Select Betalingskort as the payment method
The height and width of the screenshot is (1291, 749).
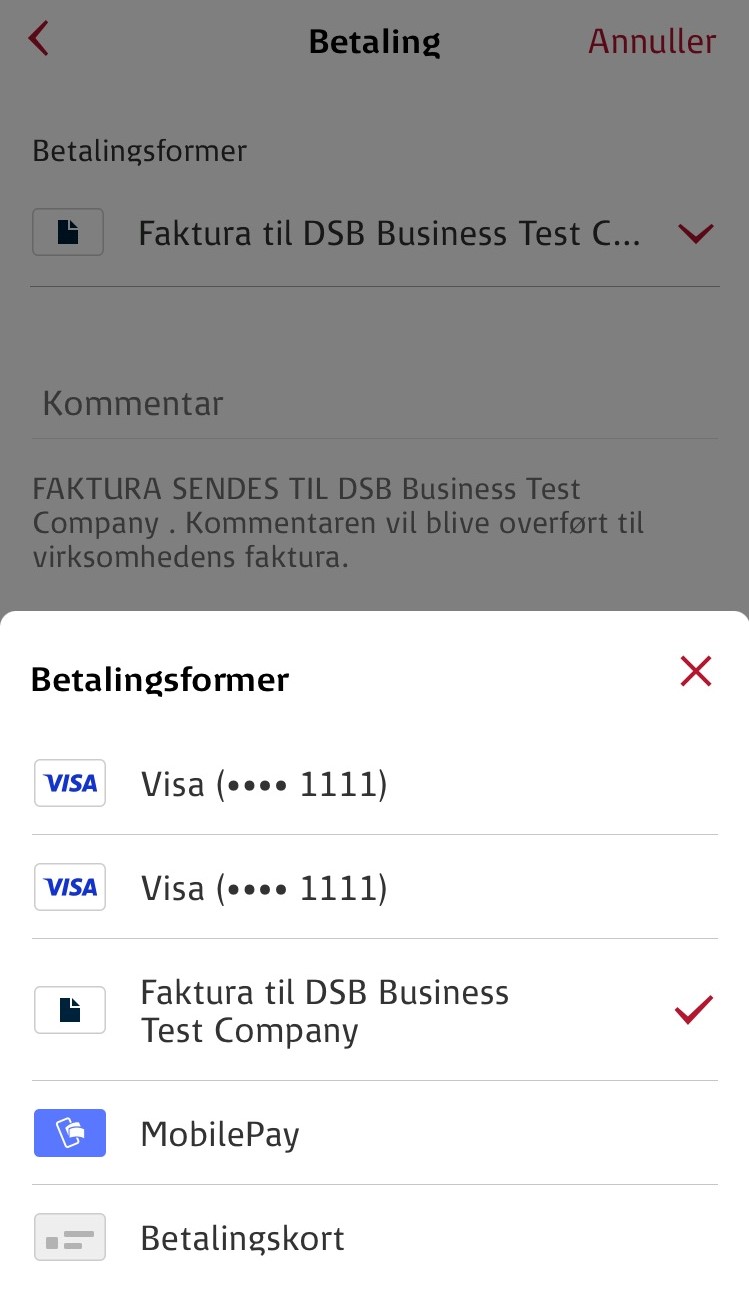241,1237
